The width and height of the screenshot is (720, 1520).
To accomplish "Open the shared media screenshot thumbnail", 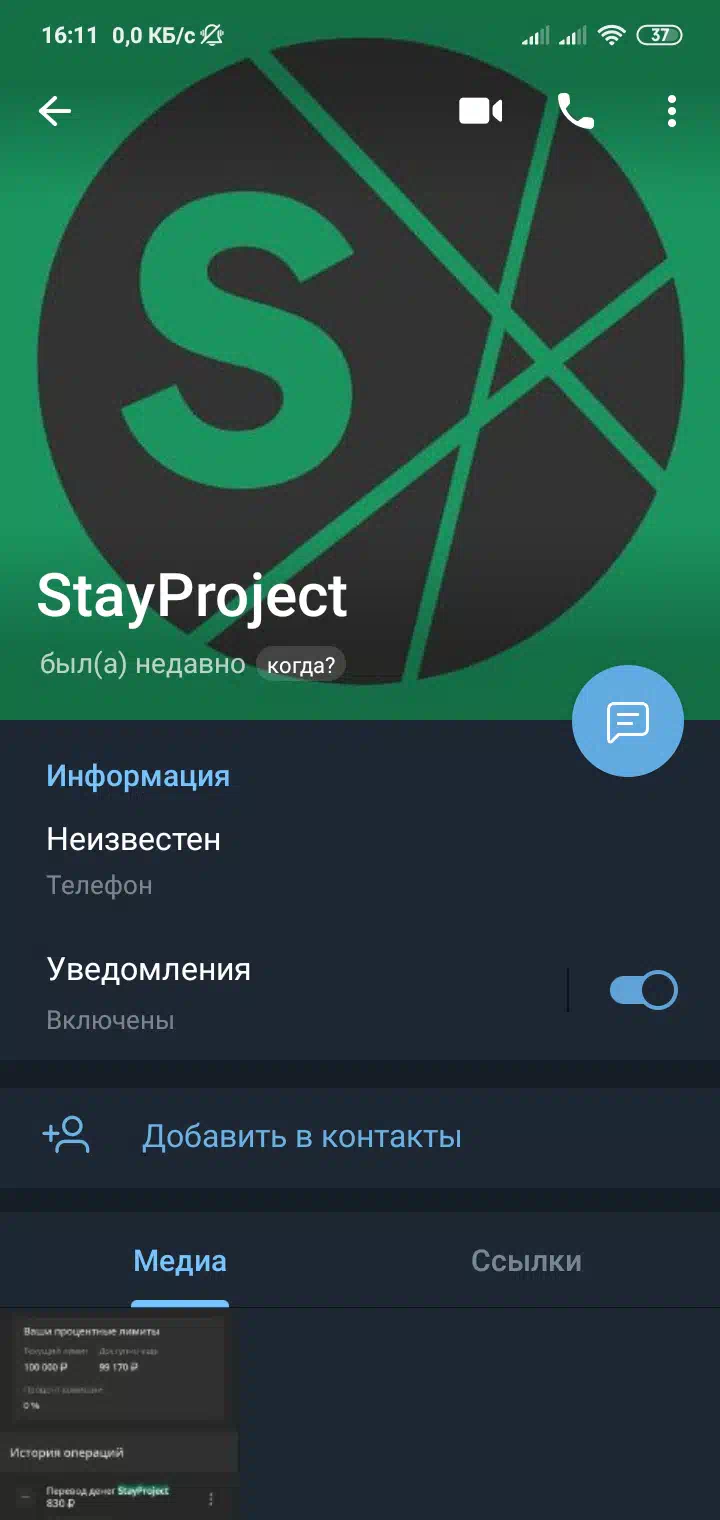I will [119, 1414].
